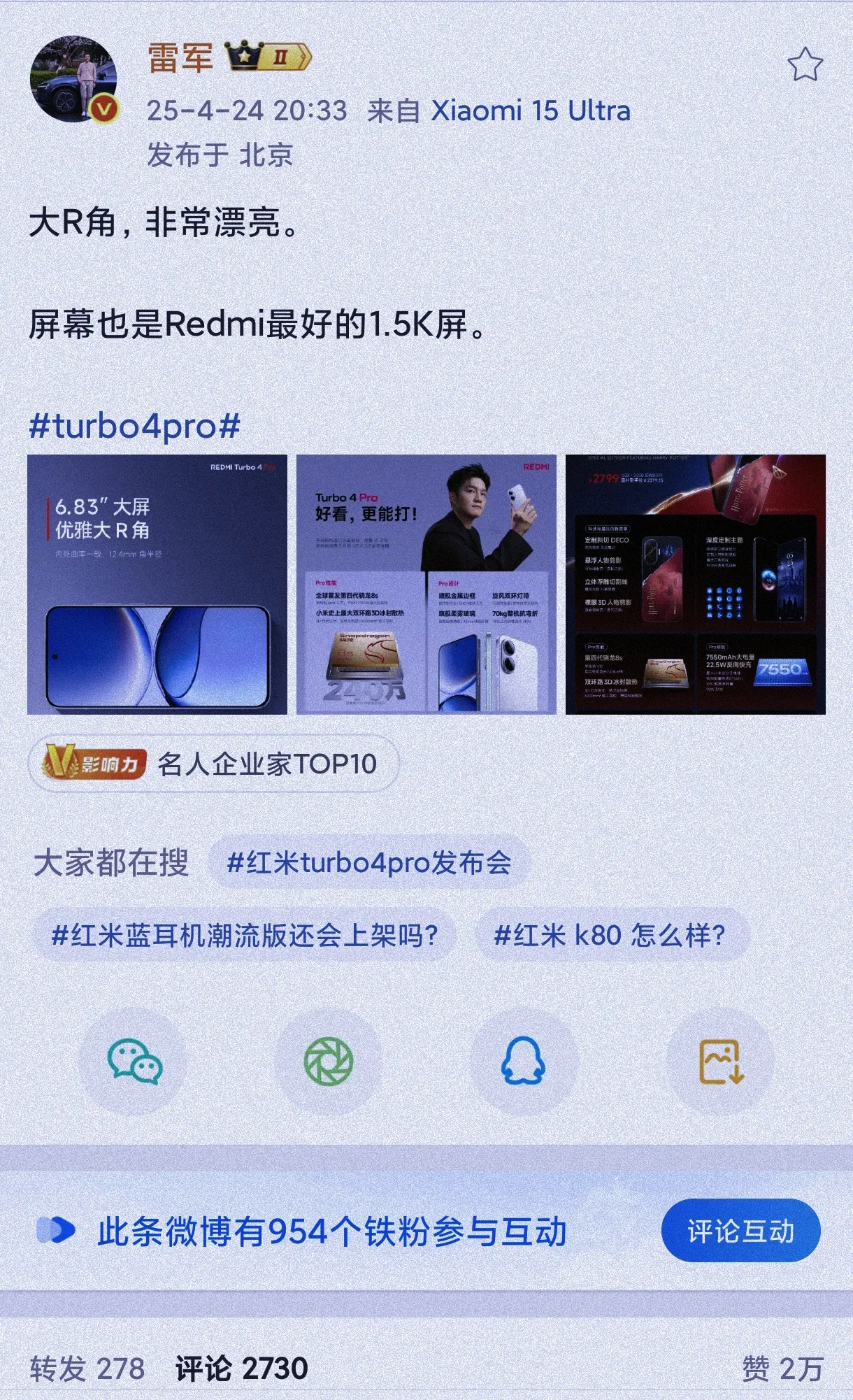Open the #turbo4pro# hashtag
This screenshot has width=853, height=1400.
(134, 426)
